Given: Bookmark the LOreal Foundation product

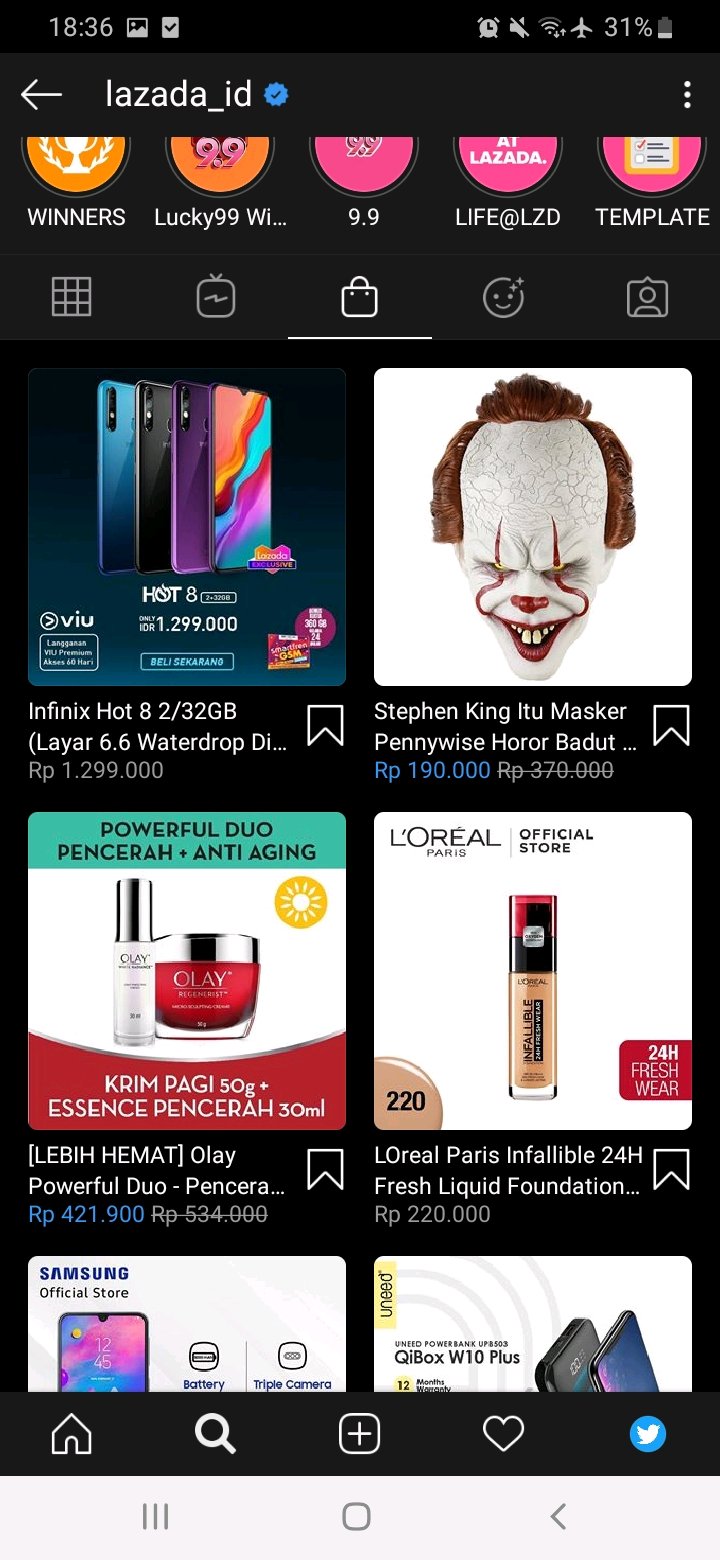Looking at the screenshot, I should click(x=671, y=1170).
